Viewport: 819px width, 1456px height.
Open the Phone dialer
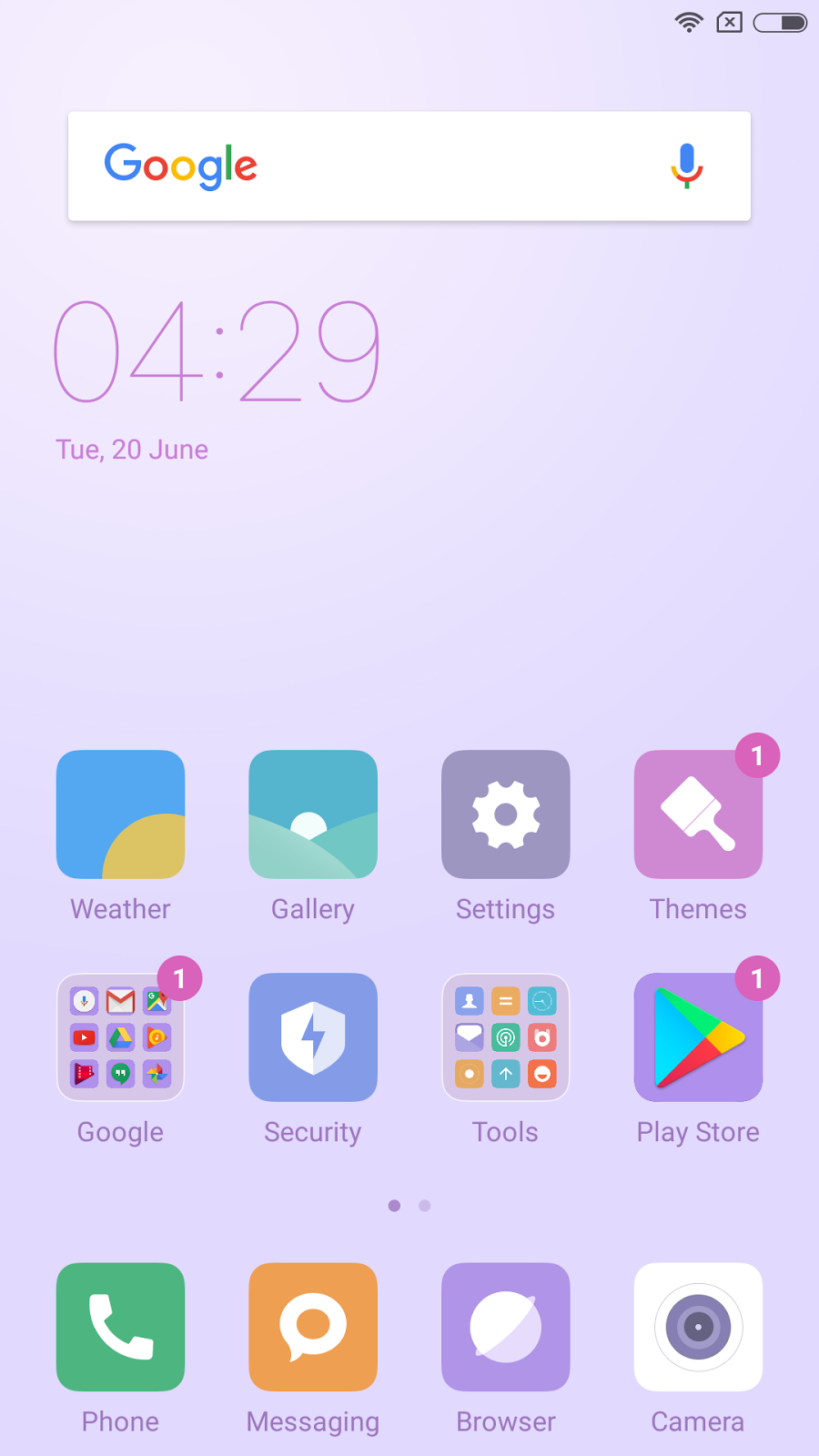[x=120, y=1327]
